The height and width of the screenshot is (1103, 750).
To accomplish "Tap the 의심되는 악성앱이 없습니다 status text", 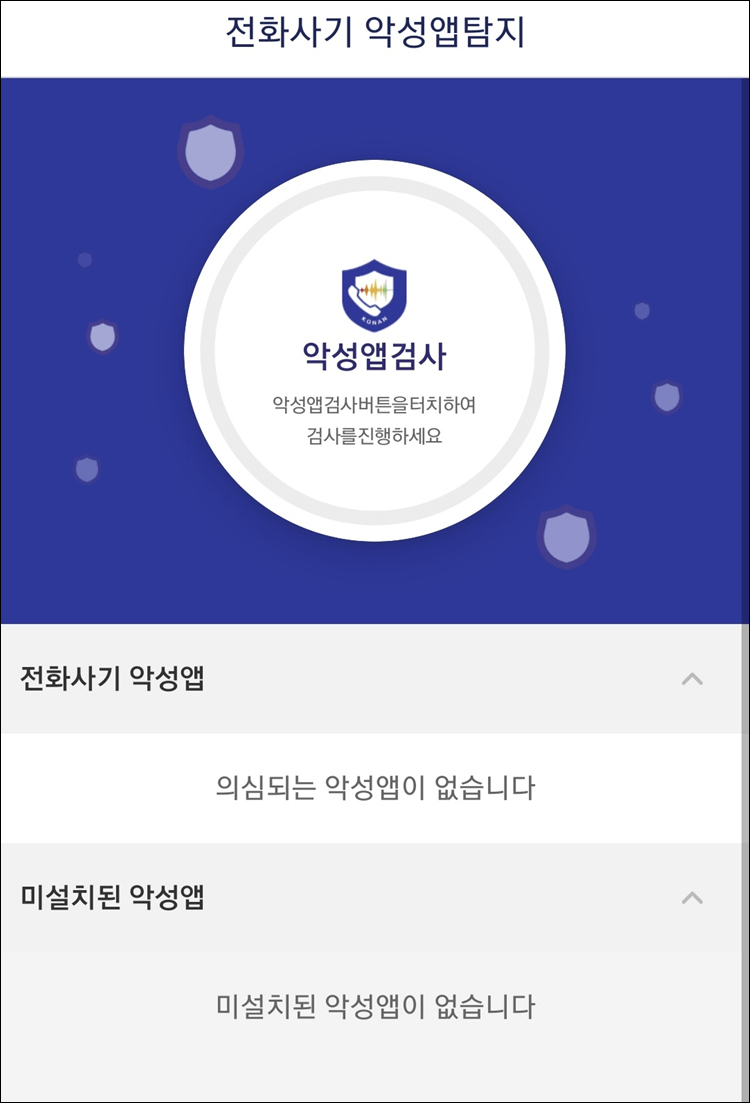I will [x=375, y=786].
